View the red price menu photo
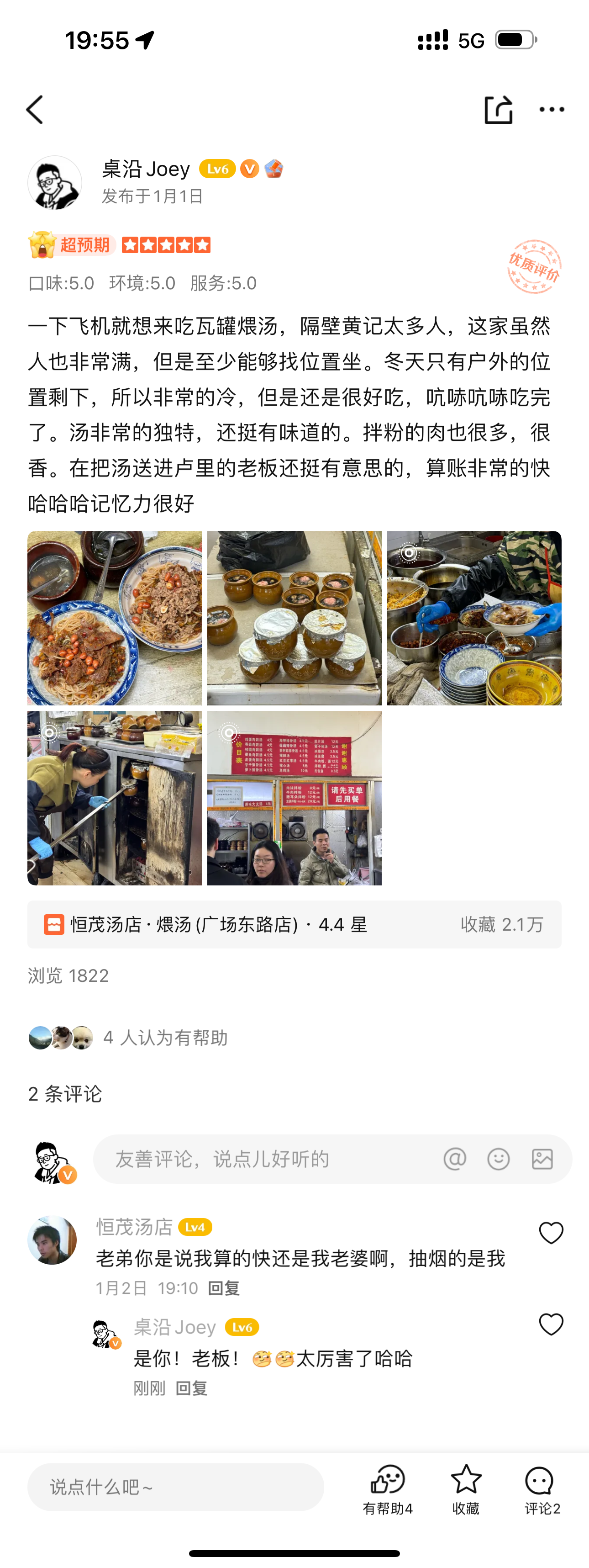 point(294,798)
